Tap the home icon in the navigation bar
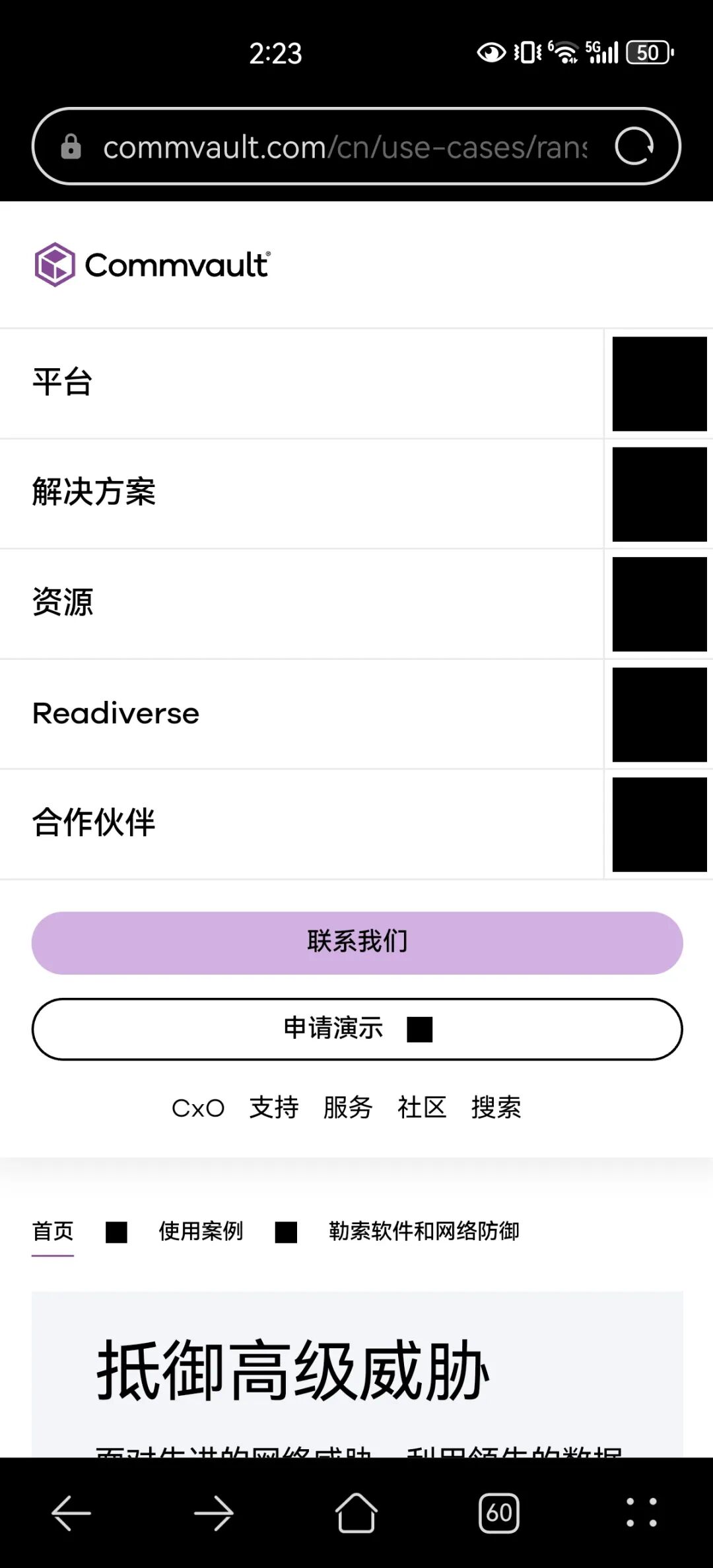Image resolution: width=713 pixels, height=1568 pixels. [356, 1513]
